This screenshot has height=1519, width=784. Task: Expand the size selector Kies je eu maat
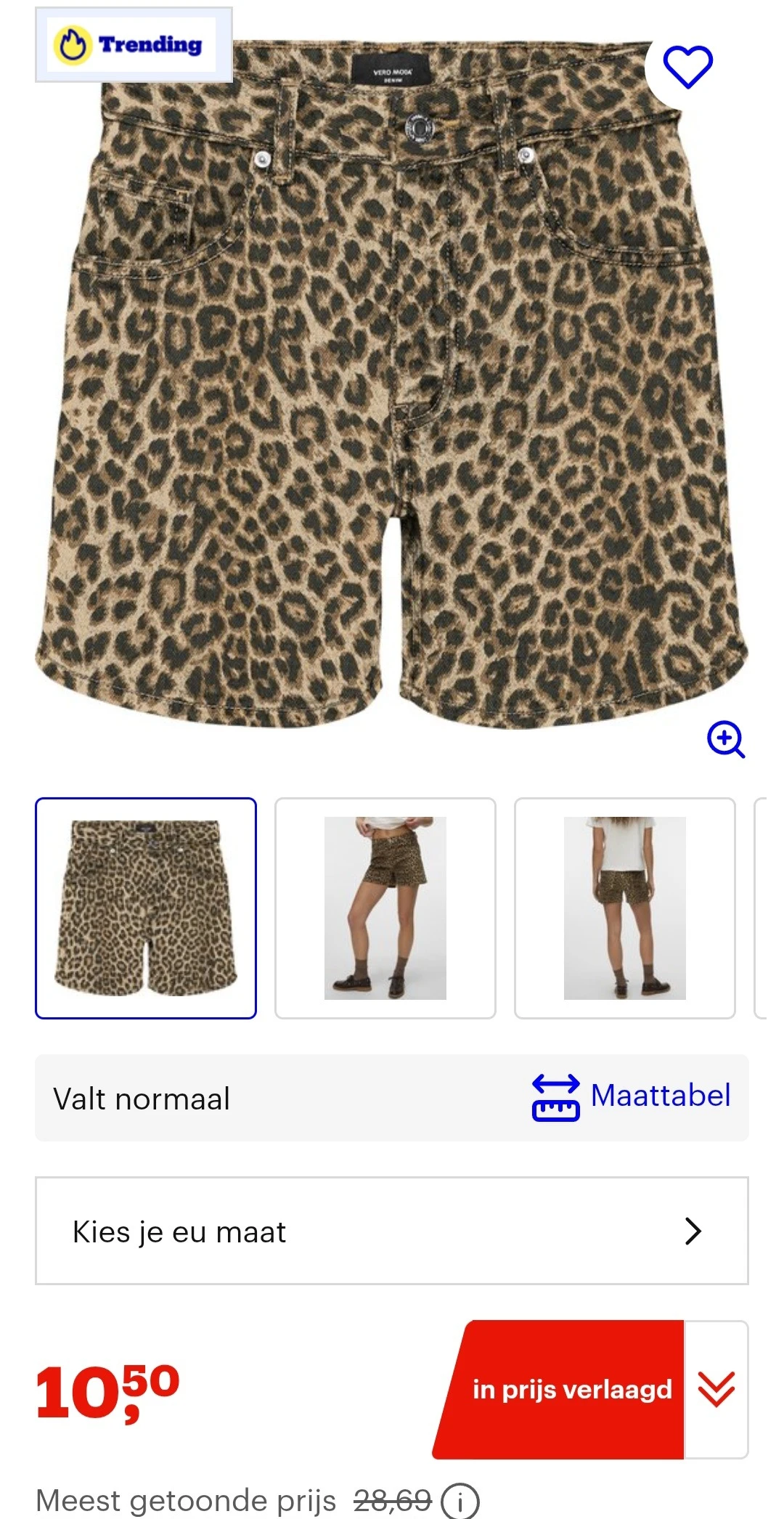[x=392, y=1230]
